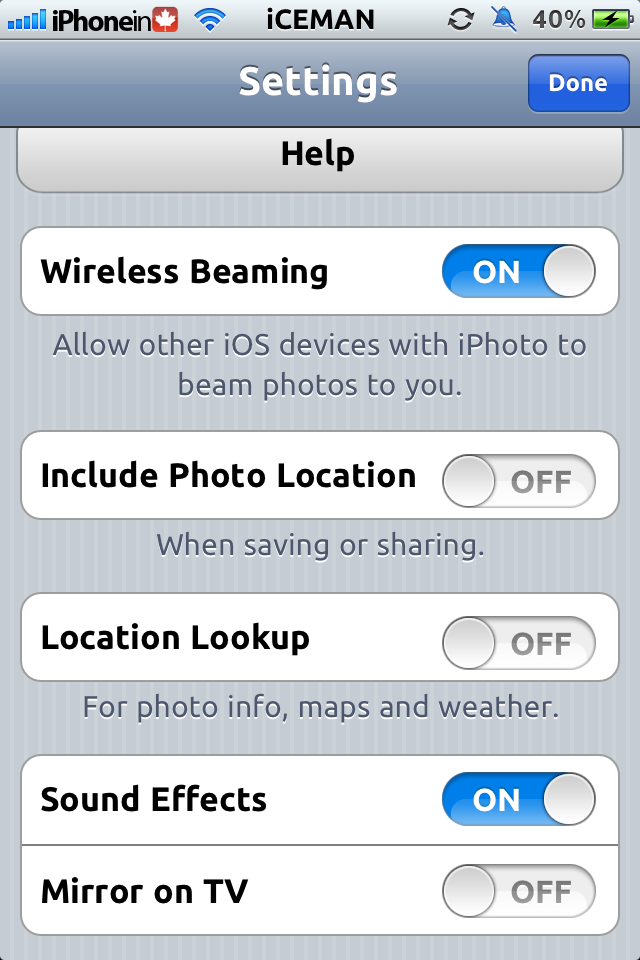Viewport: 640px width, 960px height.
Task: Enable Include Photo Location
Action: tap(518, 481)
